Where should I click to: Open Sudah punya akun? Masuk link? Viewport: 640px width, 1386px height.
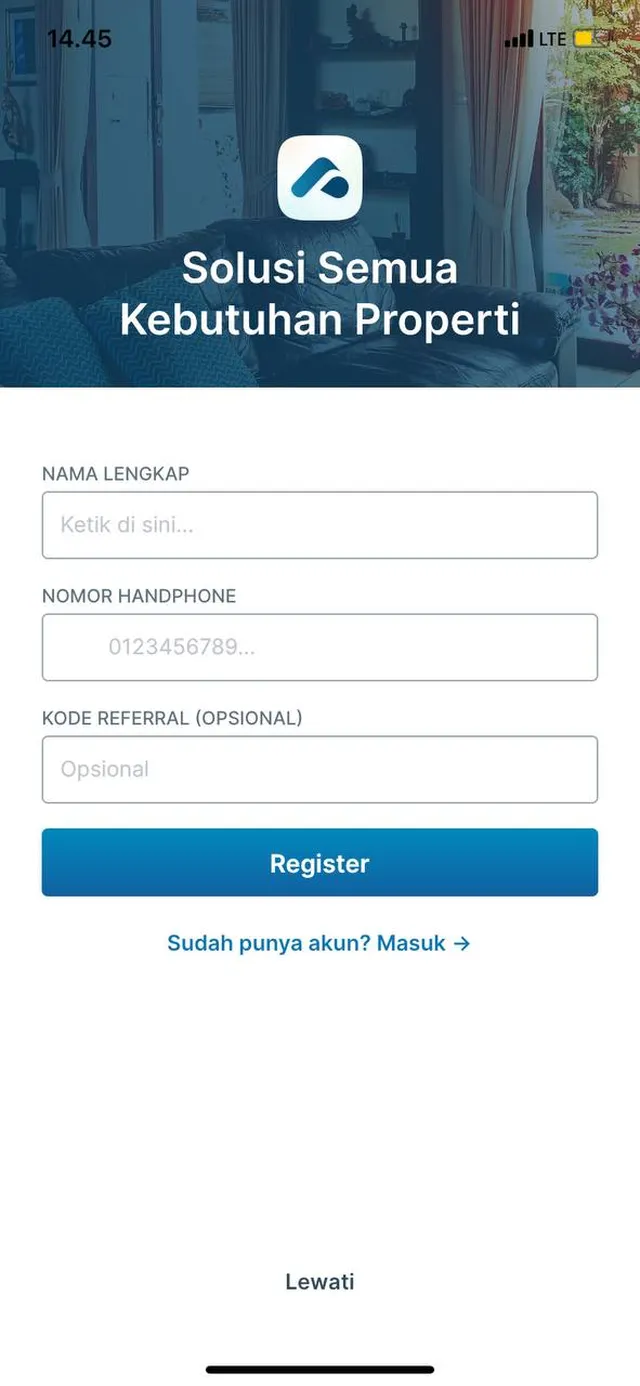(x=319, y=943)
